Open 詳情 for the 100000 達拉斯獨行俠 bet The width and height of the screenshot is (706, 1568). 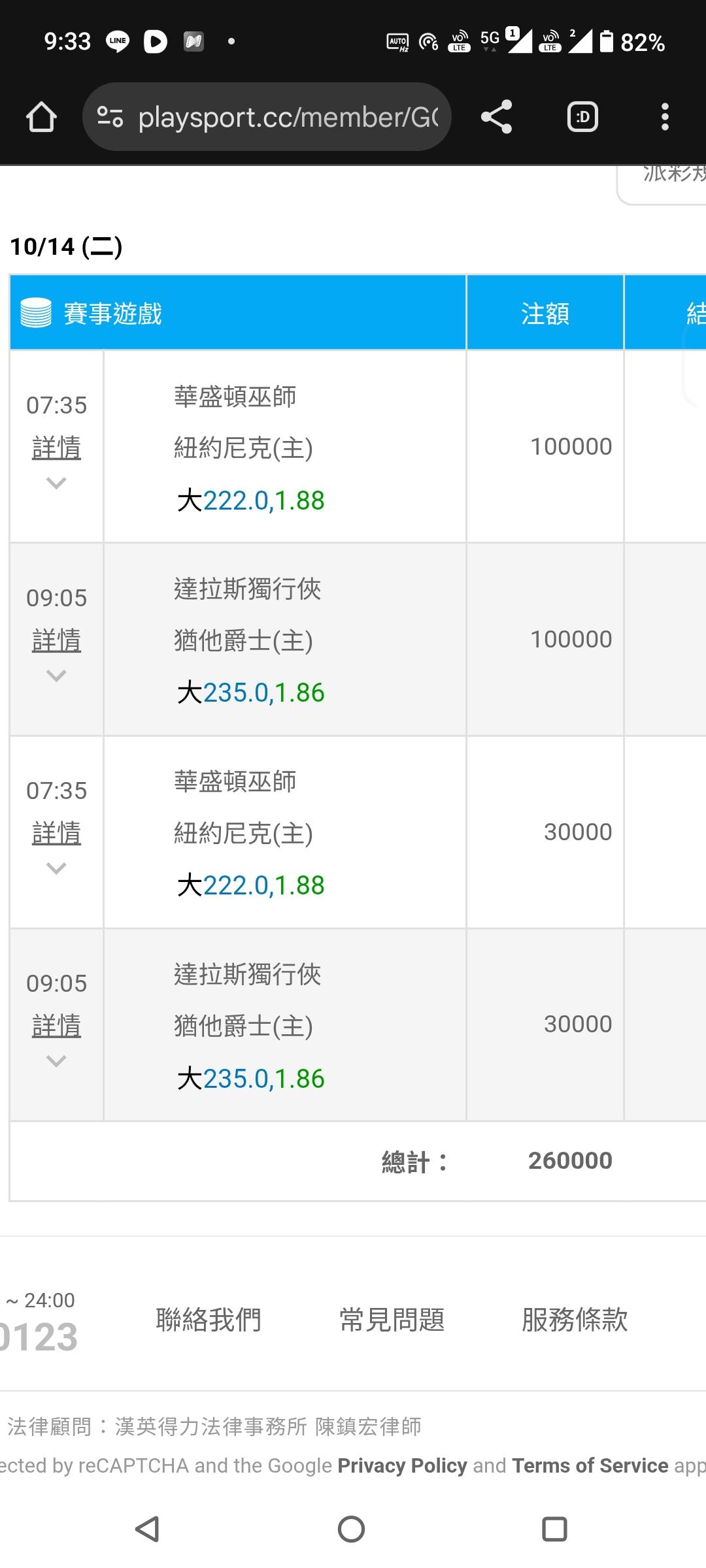click(57, 640)
